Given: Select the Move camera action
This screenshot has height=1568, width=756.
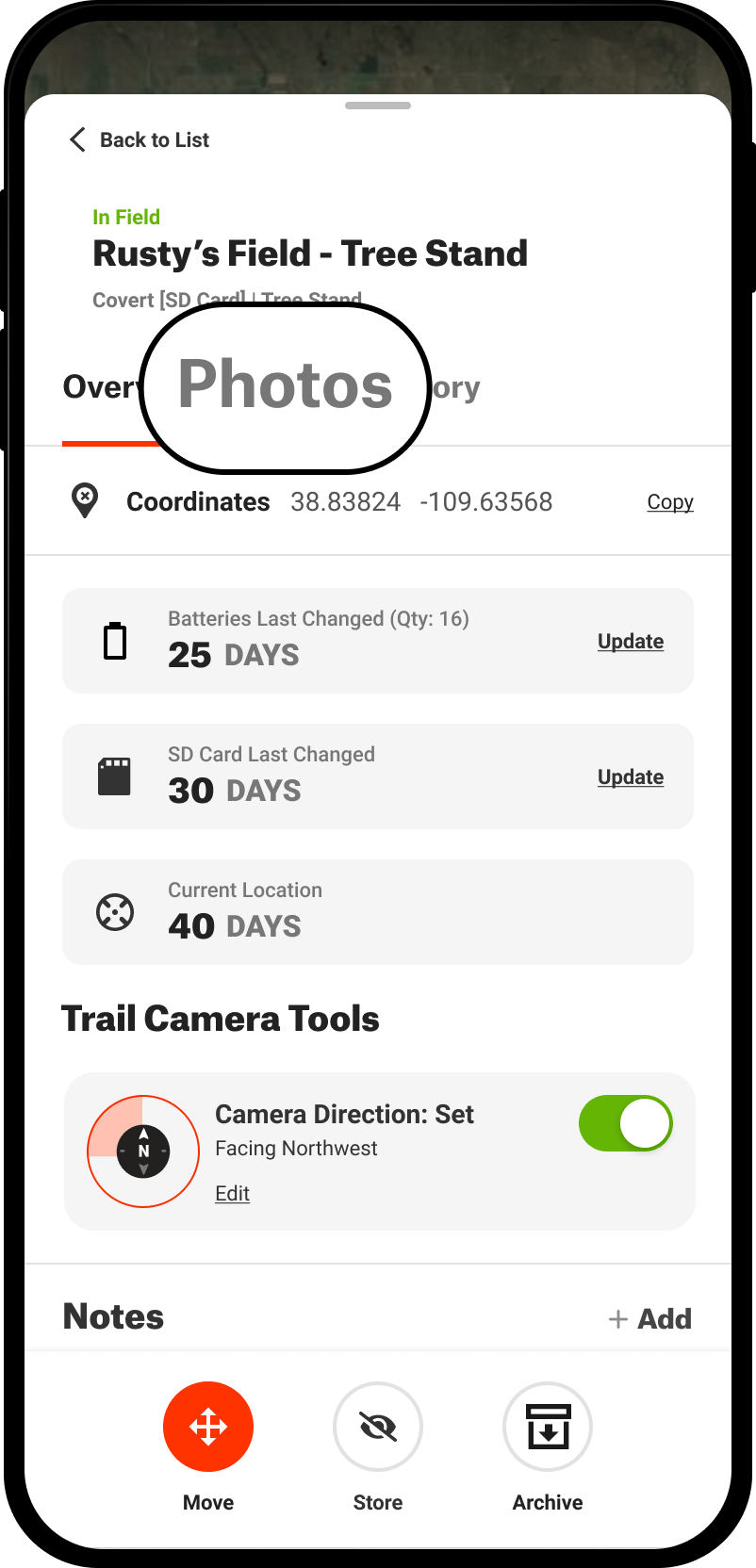Looking at the screenshot, I should [208, 1427].
